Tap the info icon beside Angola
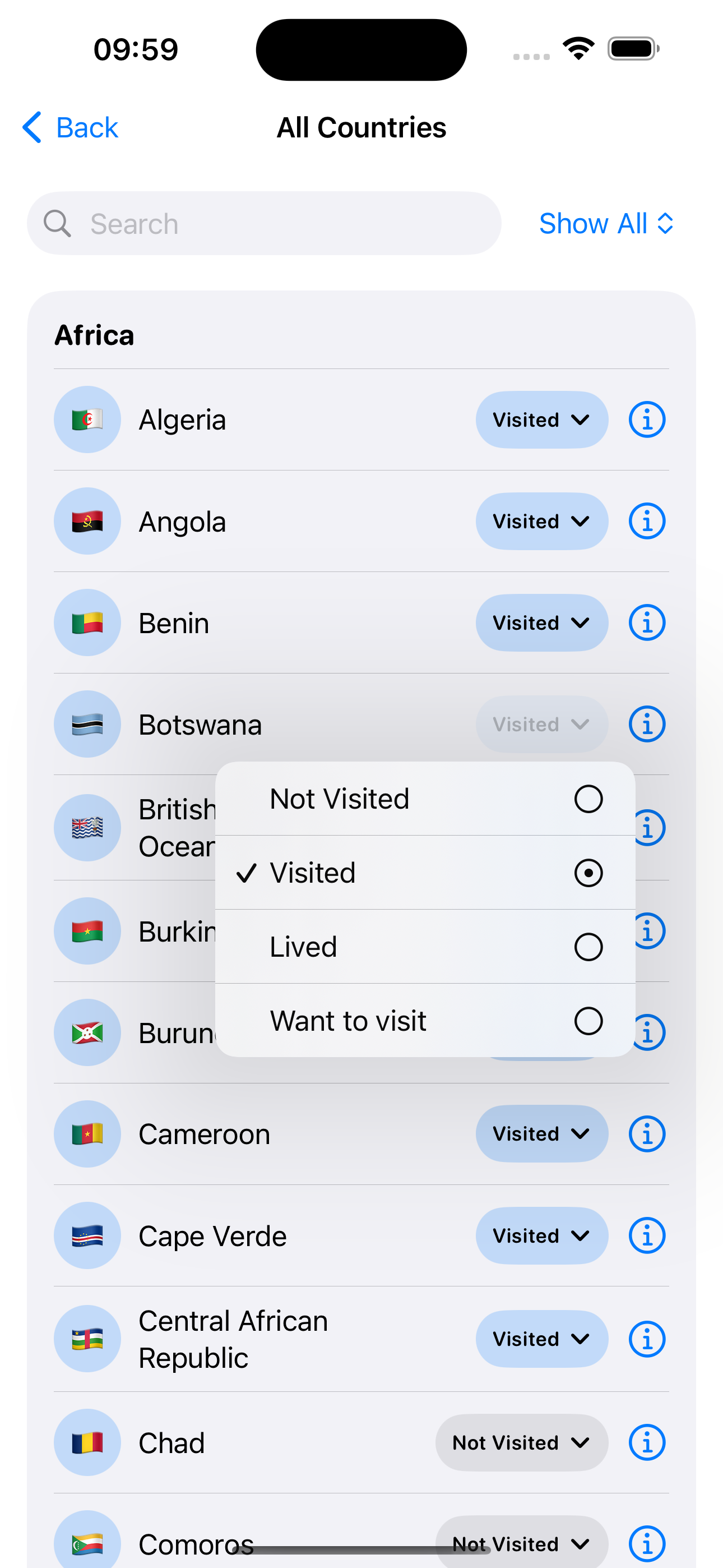Viewport: 723px width, 1568px height. pos(646,520)
